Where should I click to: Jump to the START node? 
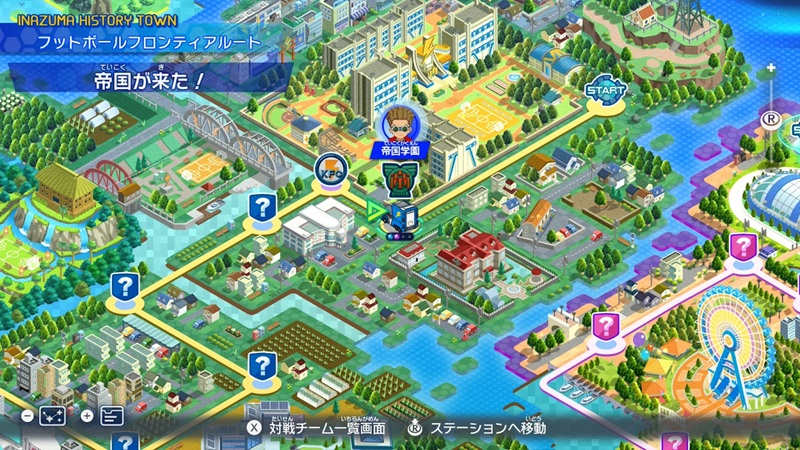coord(604,88)
